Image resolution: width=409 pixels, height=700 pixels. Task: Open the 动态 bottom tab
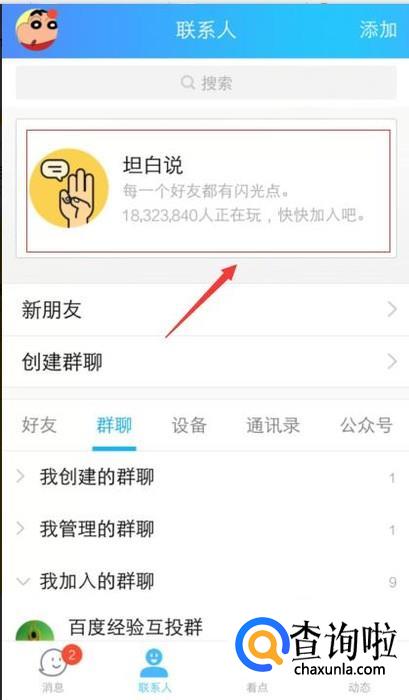[359, 687]
